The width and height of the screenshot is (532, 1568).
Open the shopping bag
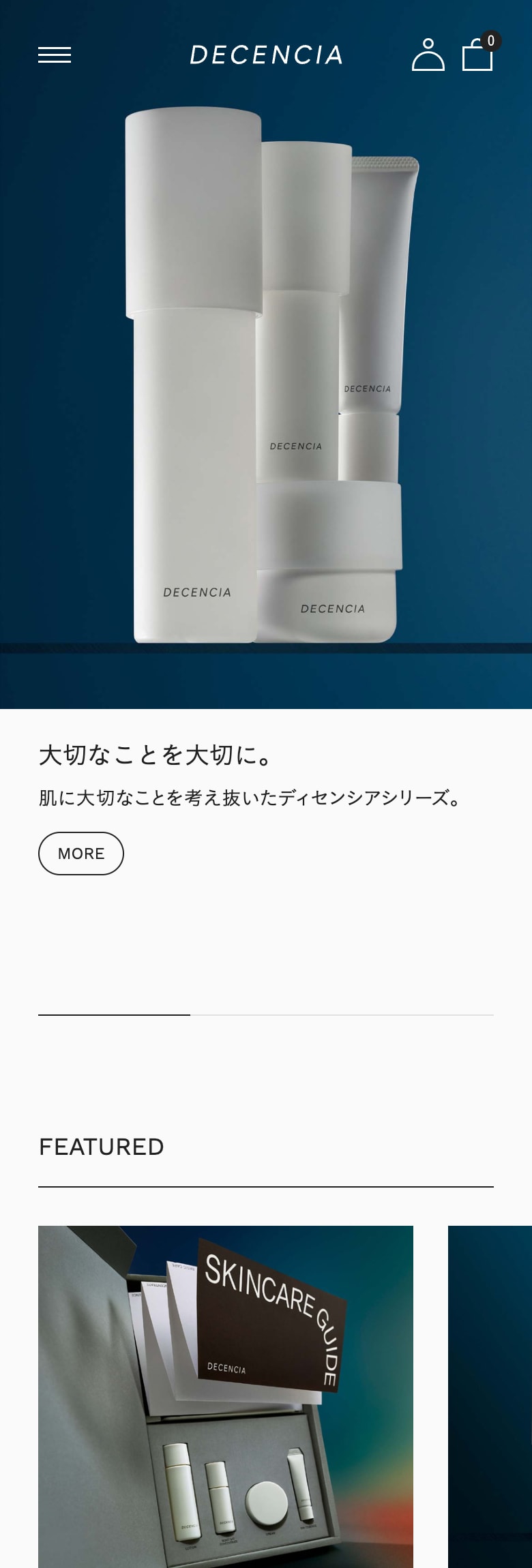pyautogui.click(x=477, y=55)
